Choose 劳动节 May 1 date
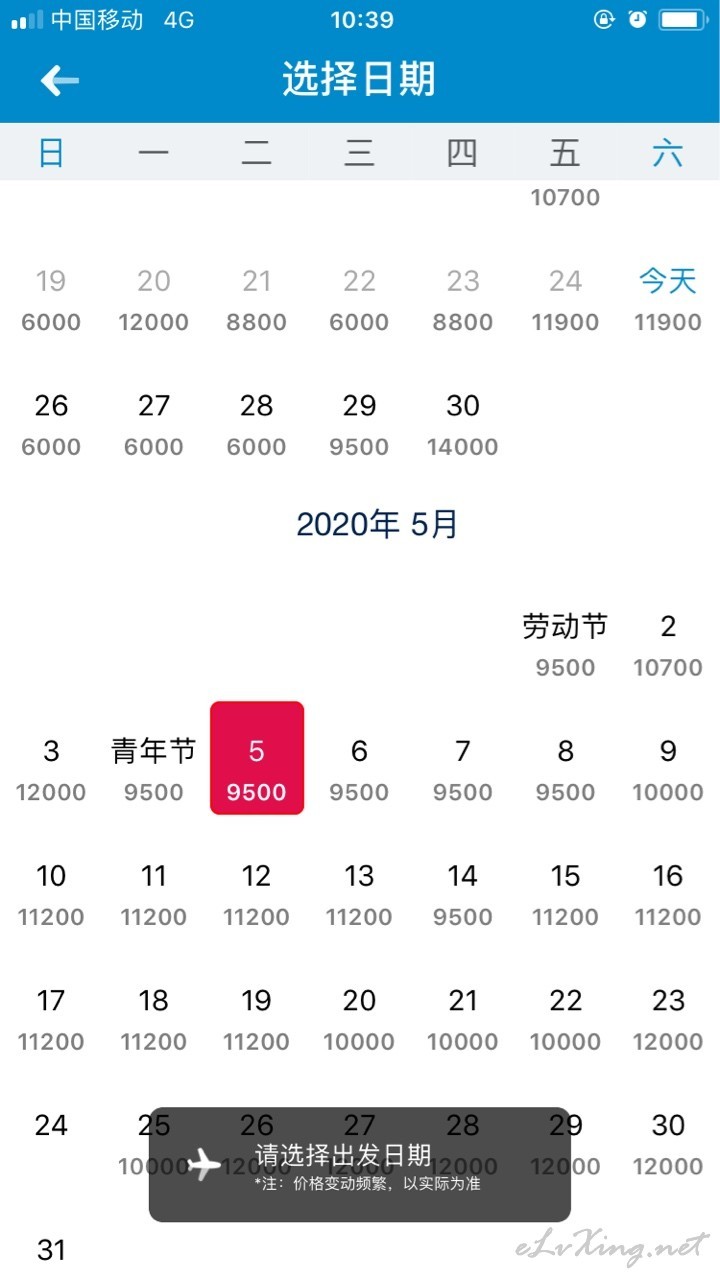 [x=565, y=645]
